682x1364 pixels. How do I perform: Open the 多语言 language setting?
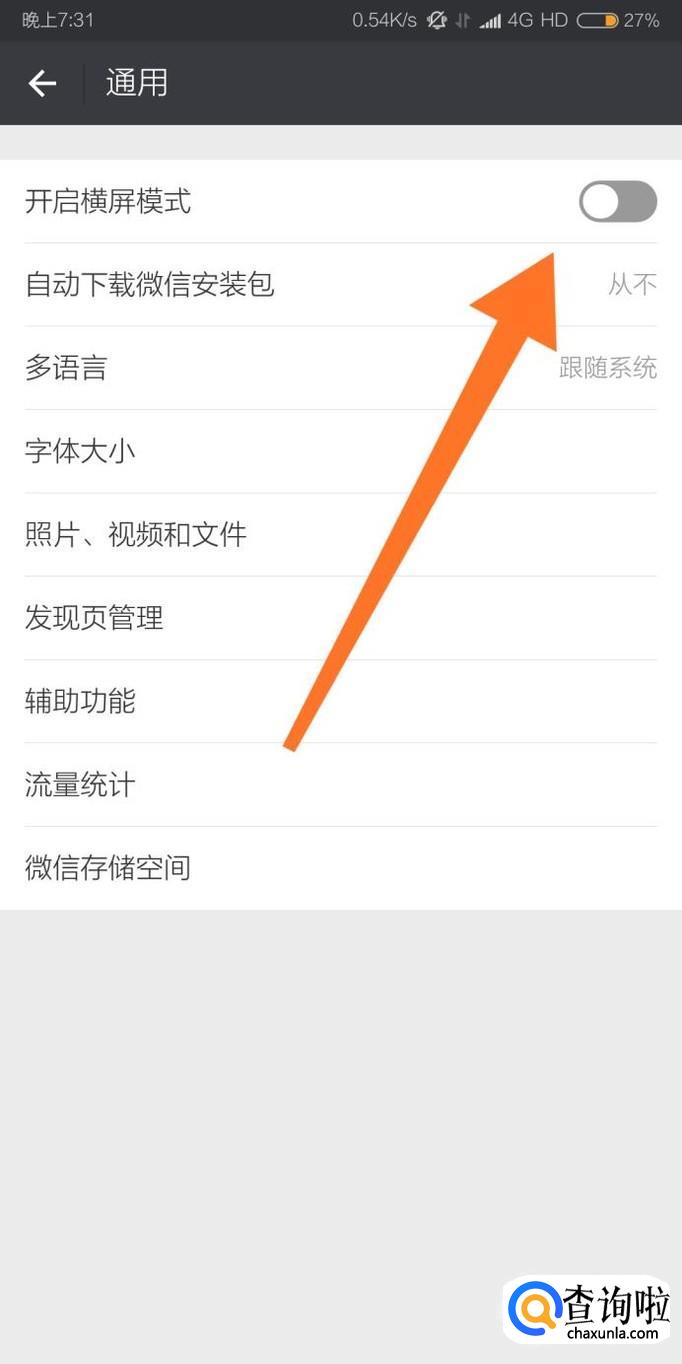coord(340,368)
